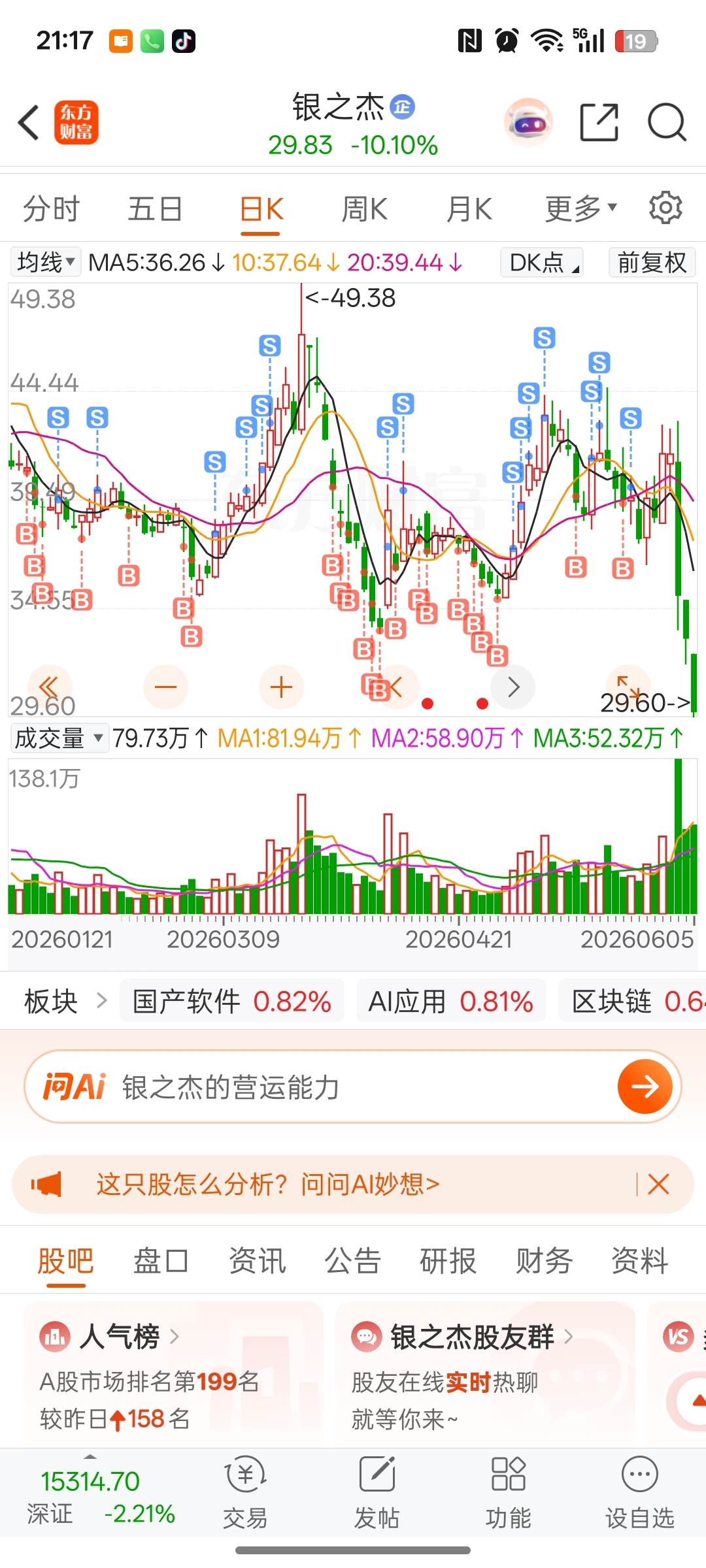Open the DK点 selector
The width and height of the screenshot is (706, 1568).
click(x=542, y=263)
